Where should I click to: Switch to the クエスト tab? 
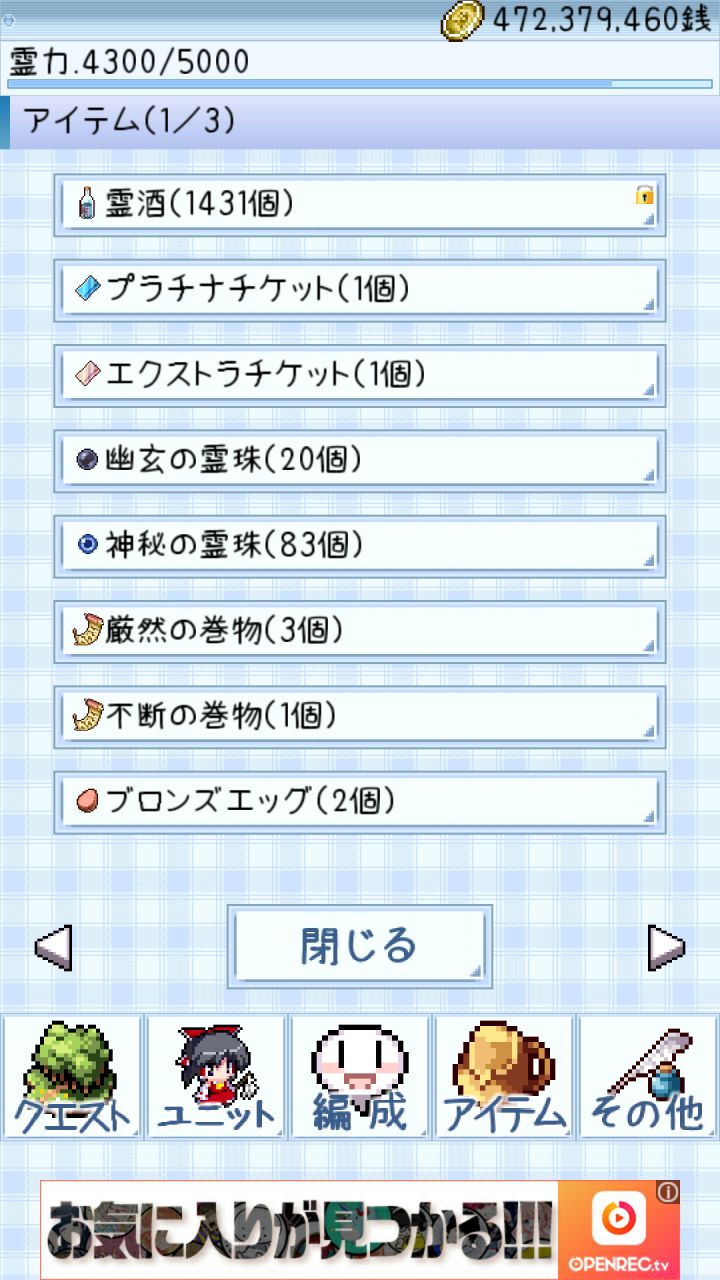pos(72,1077)
